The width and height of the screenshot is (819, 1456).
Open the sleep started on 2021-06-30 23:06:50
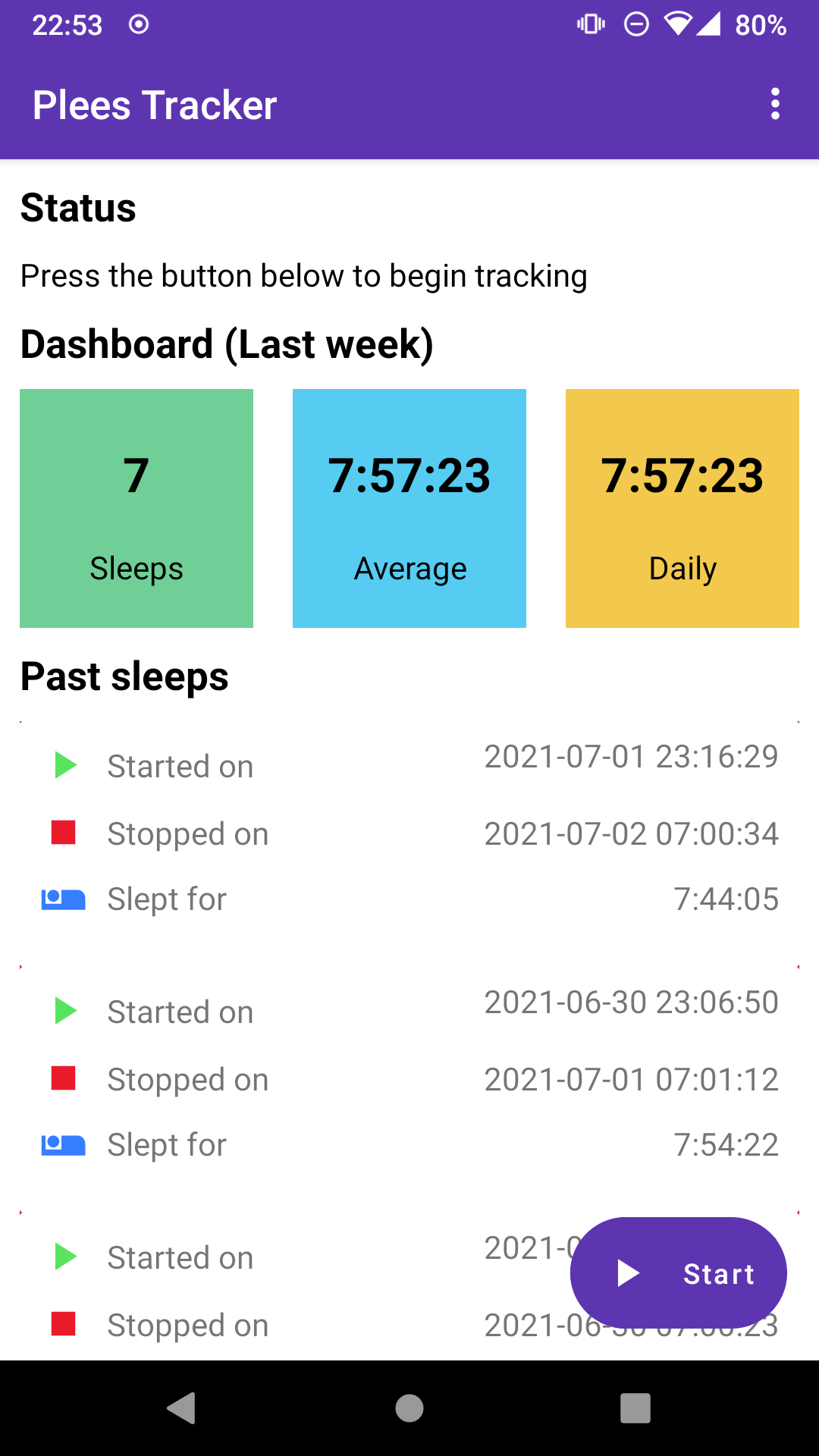(409, 1079)
